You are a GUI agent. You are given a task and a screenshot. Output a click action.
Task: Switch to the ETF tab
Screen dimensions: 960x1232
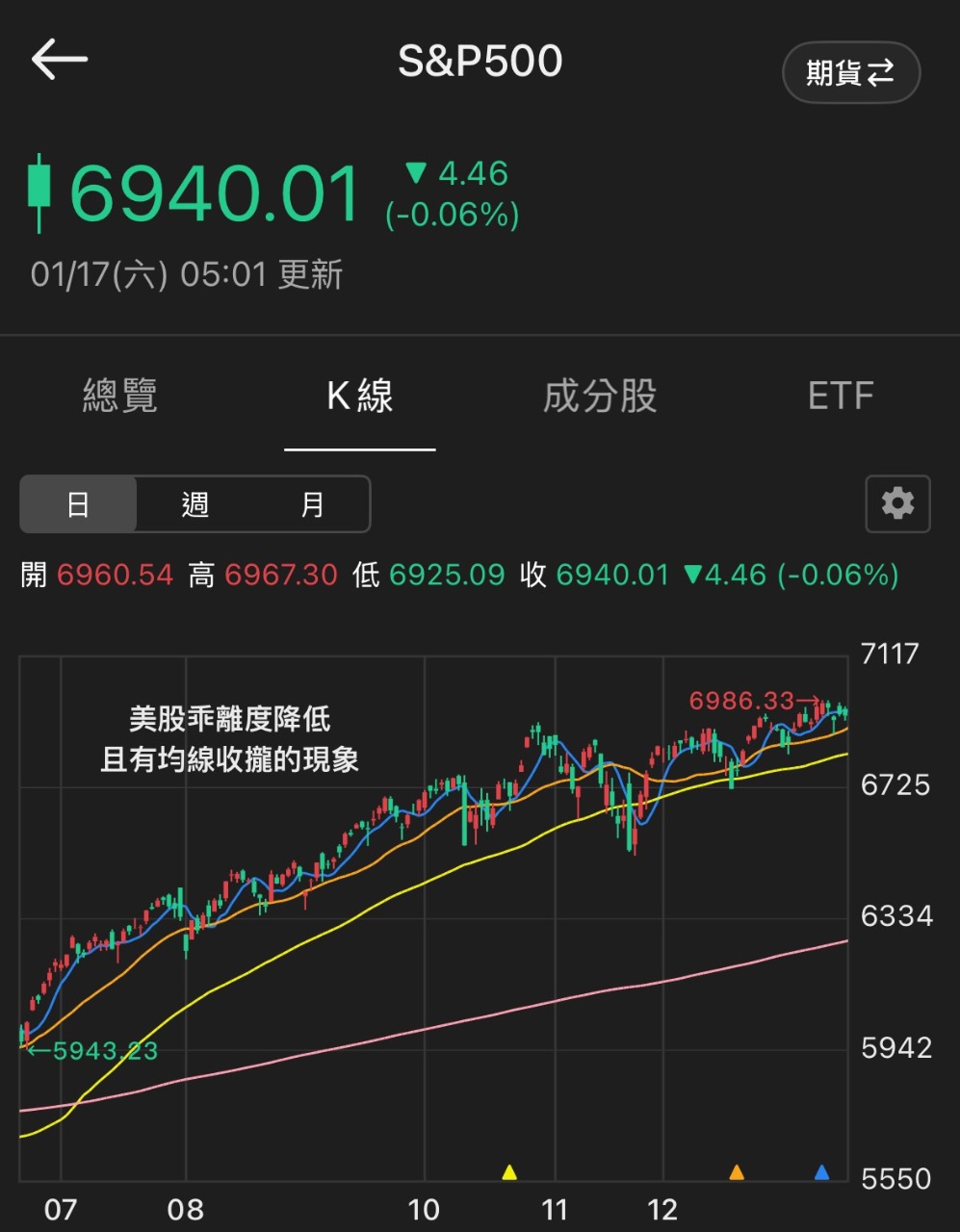click(842, 397)
